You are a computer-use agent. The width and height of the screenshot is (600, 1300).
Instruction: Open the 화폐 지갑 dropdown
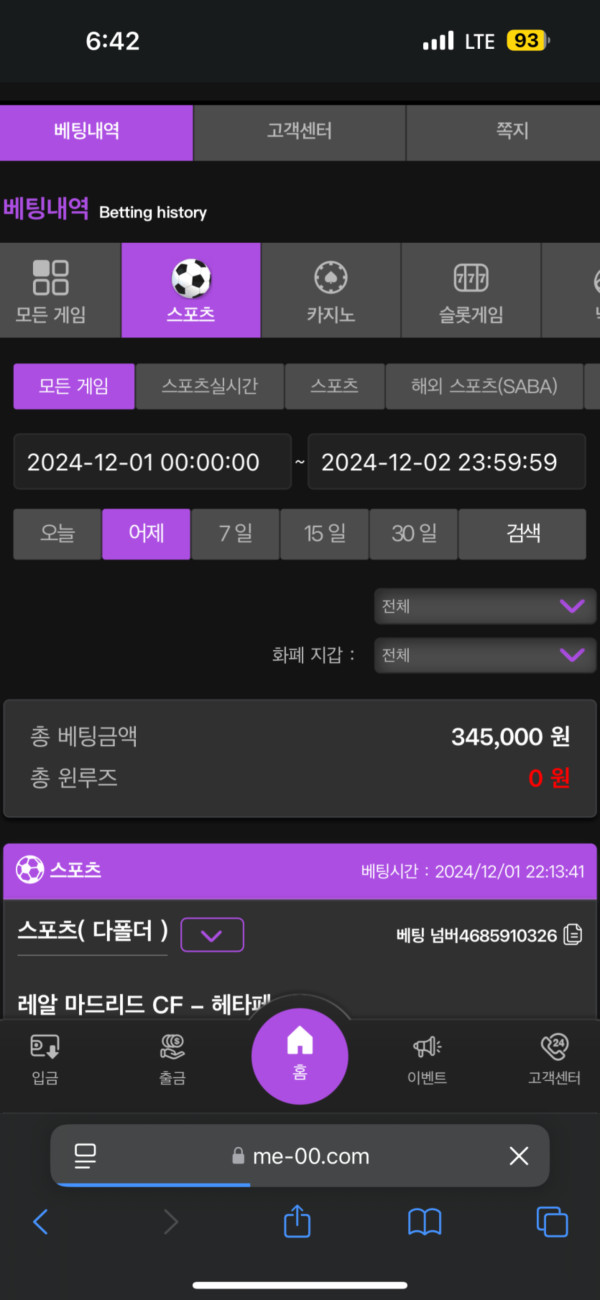tap(484, 655)
